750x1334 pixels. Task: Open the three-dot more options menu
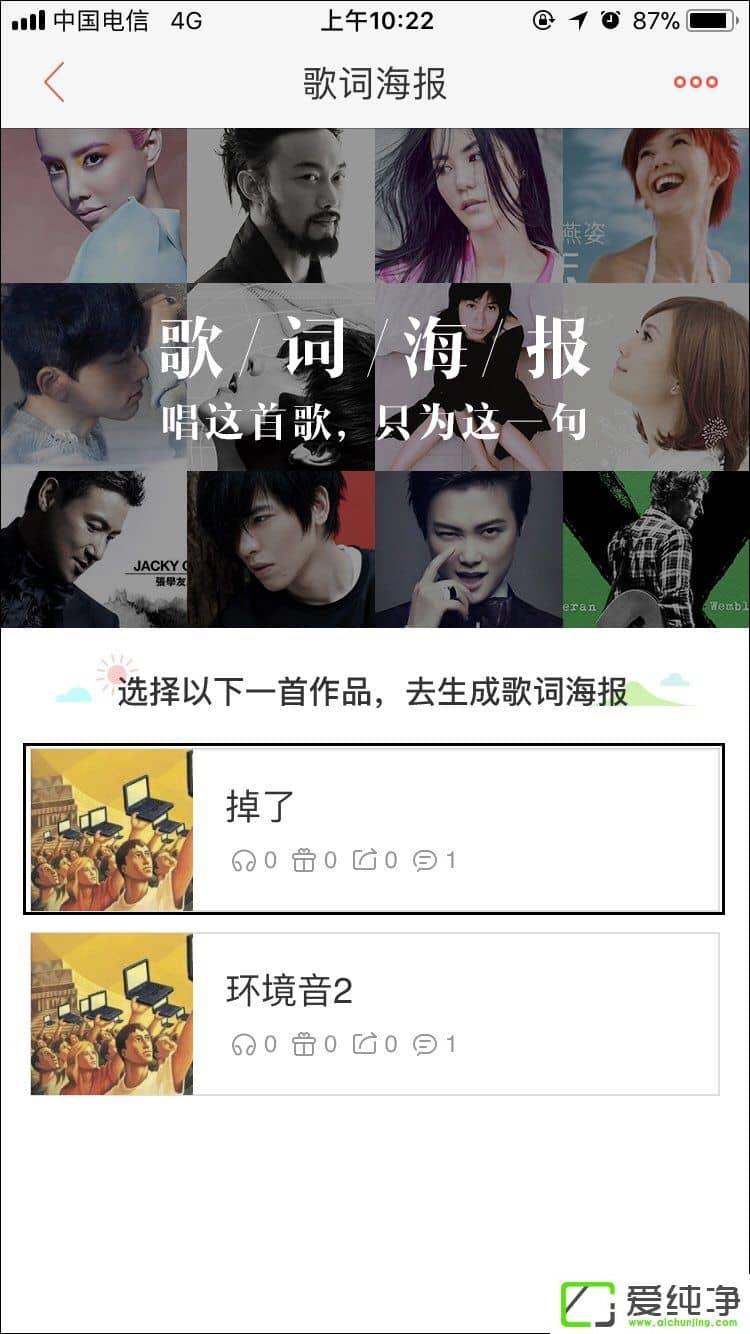pos(695,82)
